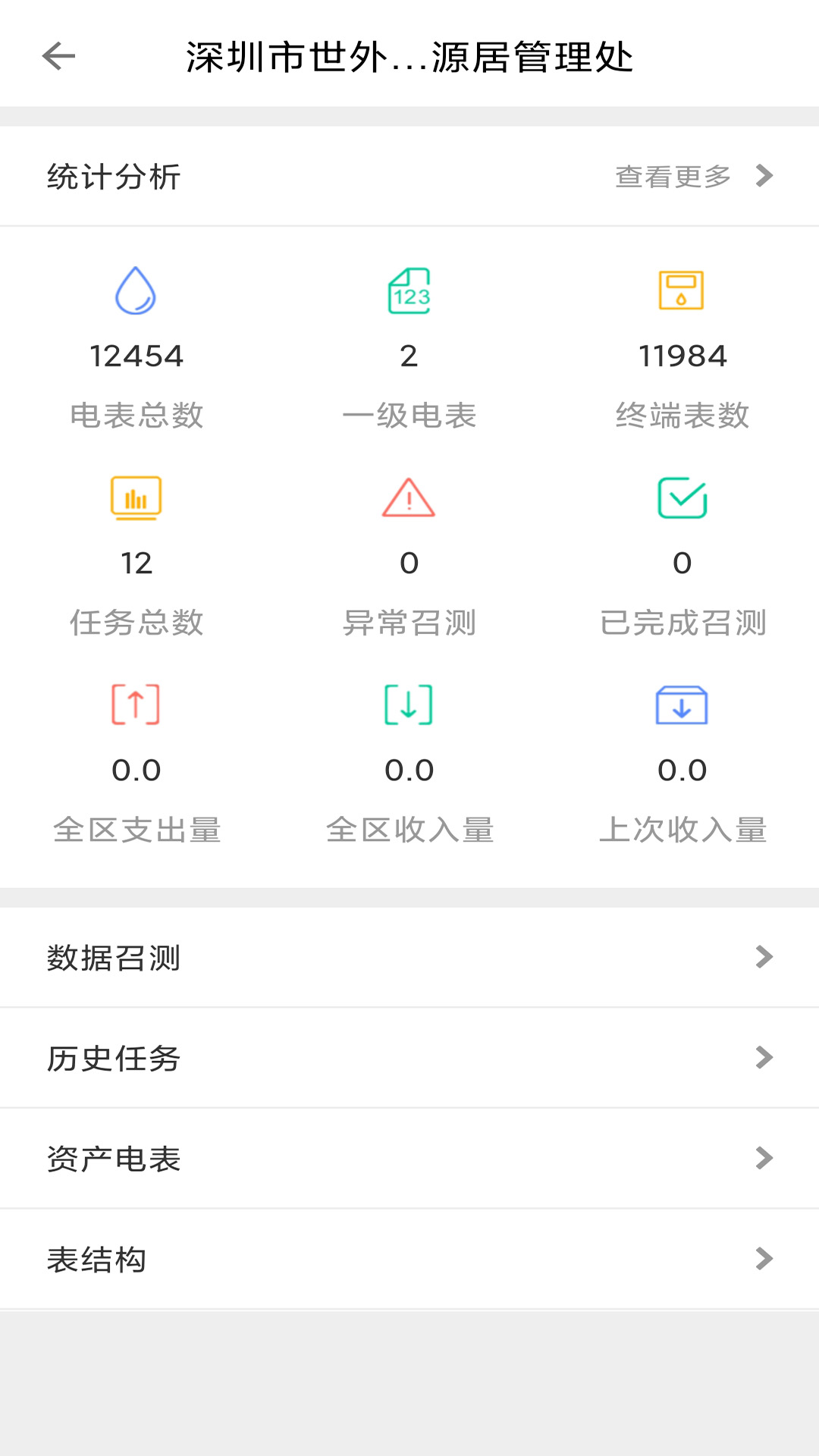Click the inbox icon above 上次收入量
The image size is (819, 1456).
coord(682,704)
